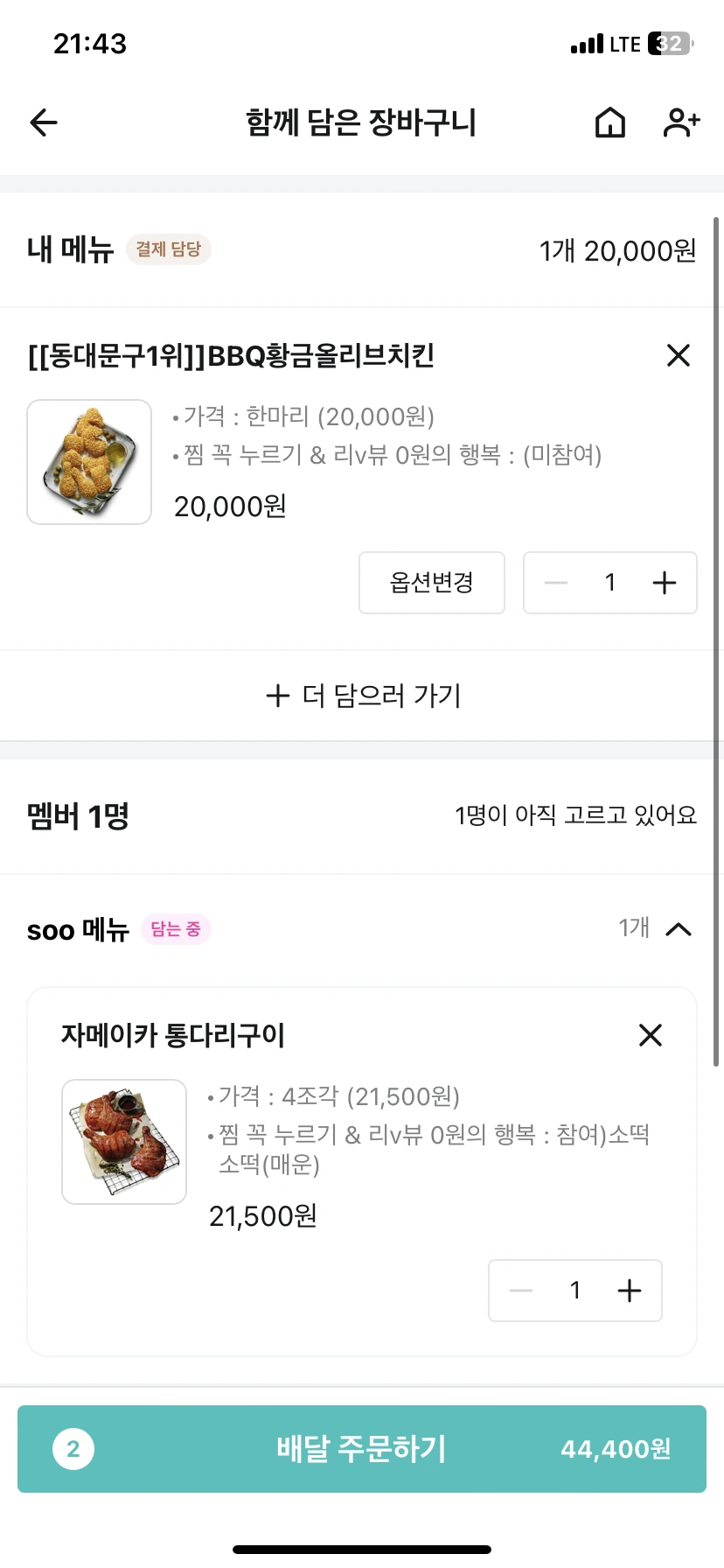Collapse the soo 메뉴 section
Viewport: 724px width, 1568px height.
(x=679, y=929)
